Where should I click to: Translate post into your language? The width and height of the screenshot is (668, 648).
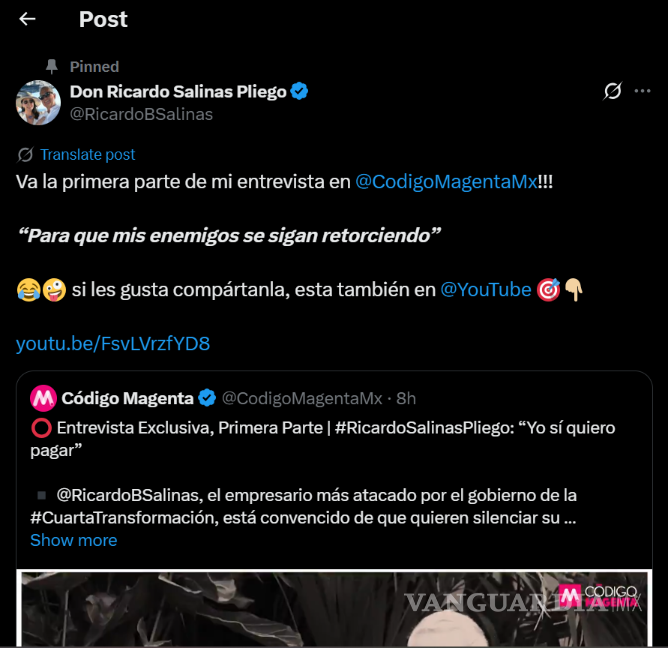[87, 155]
